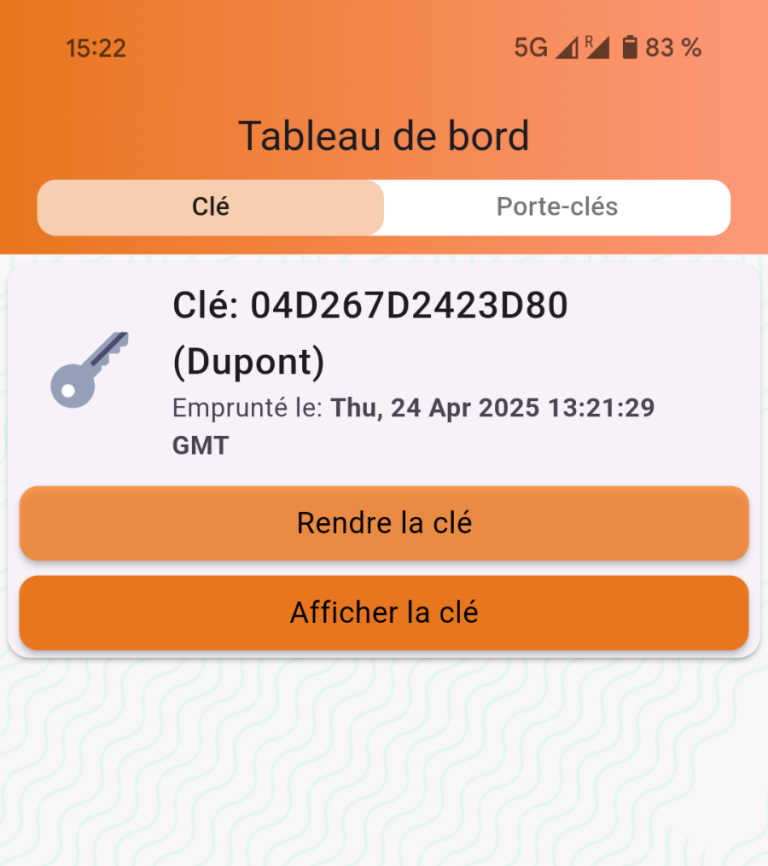768x866 pixels.
Task: Switch to the Porte-clés tab
Action: [x=557, y=207]
